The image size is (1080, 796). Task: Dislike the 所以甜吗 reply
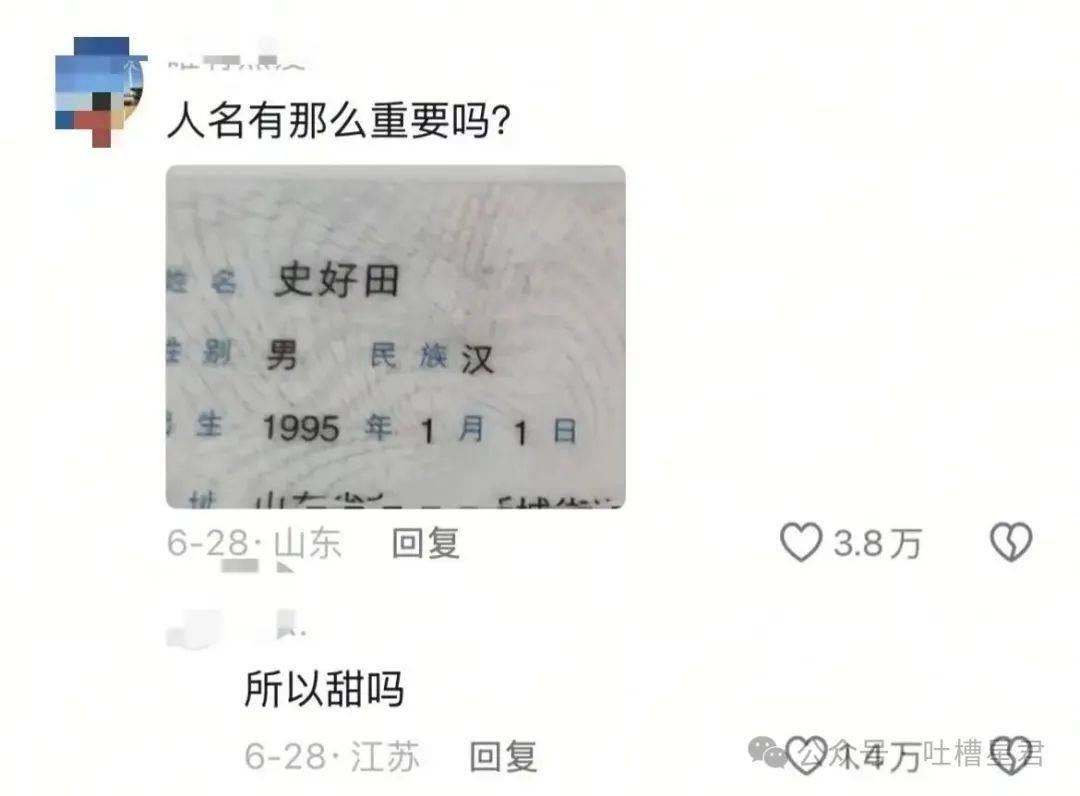(1010, 755)
